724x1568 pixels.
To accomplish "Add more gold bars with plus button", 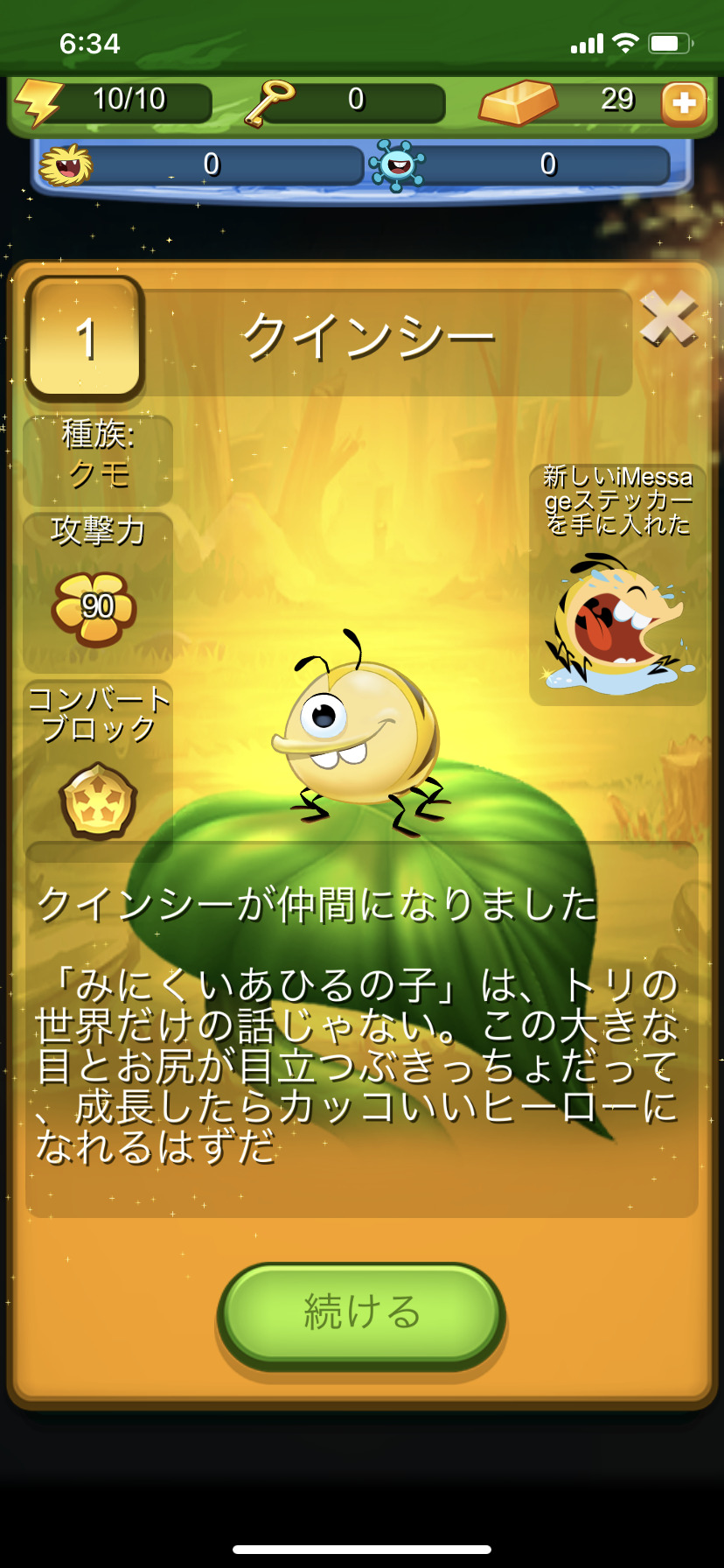I will tap(684, 104).
